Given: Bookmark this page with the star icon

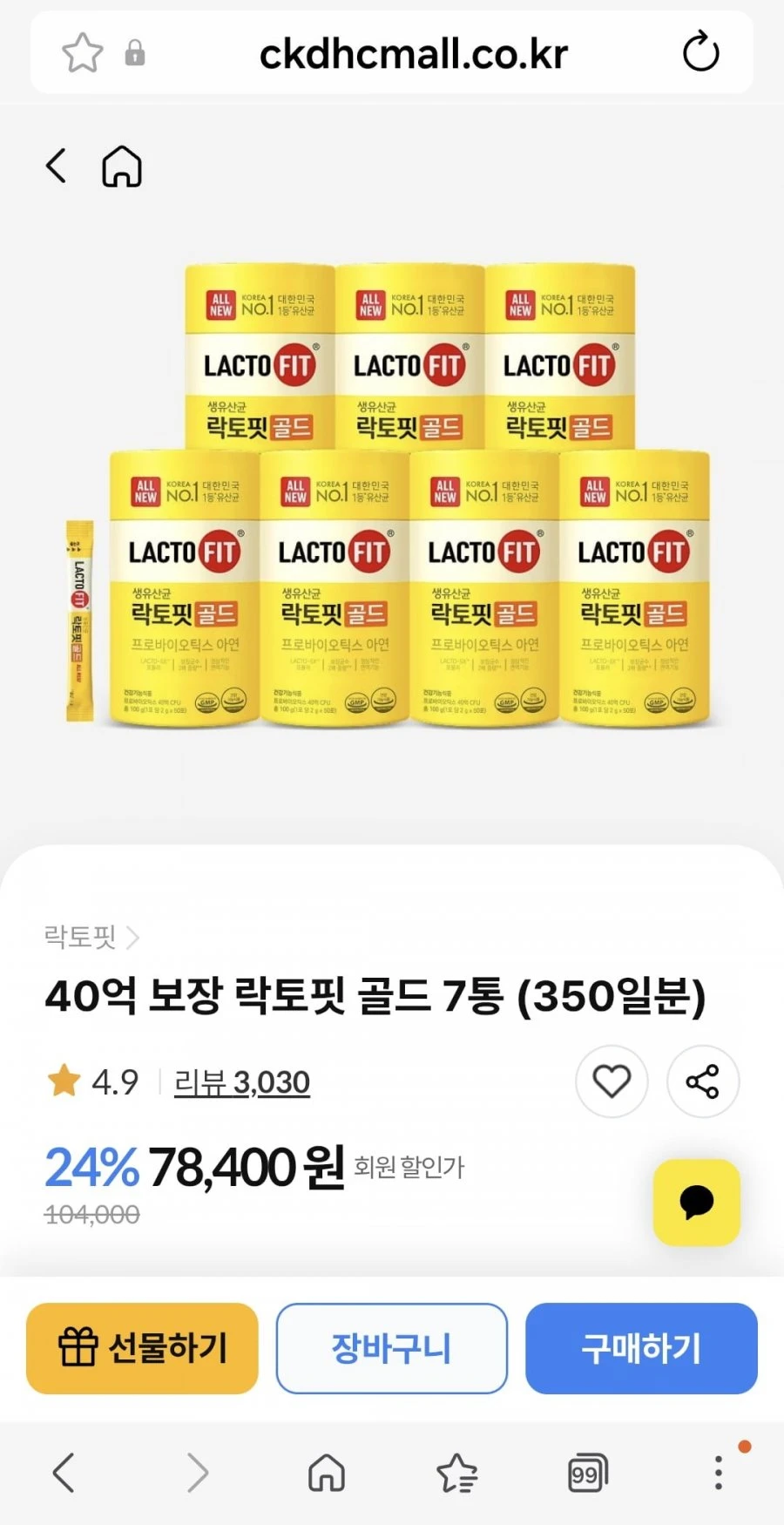Looking at the screenshot, I should (x=82, y=53).
